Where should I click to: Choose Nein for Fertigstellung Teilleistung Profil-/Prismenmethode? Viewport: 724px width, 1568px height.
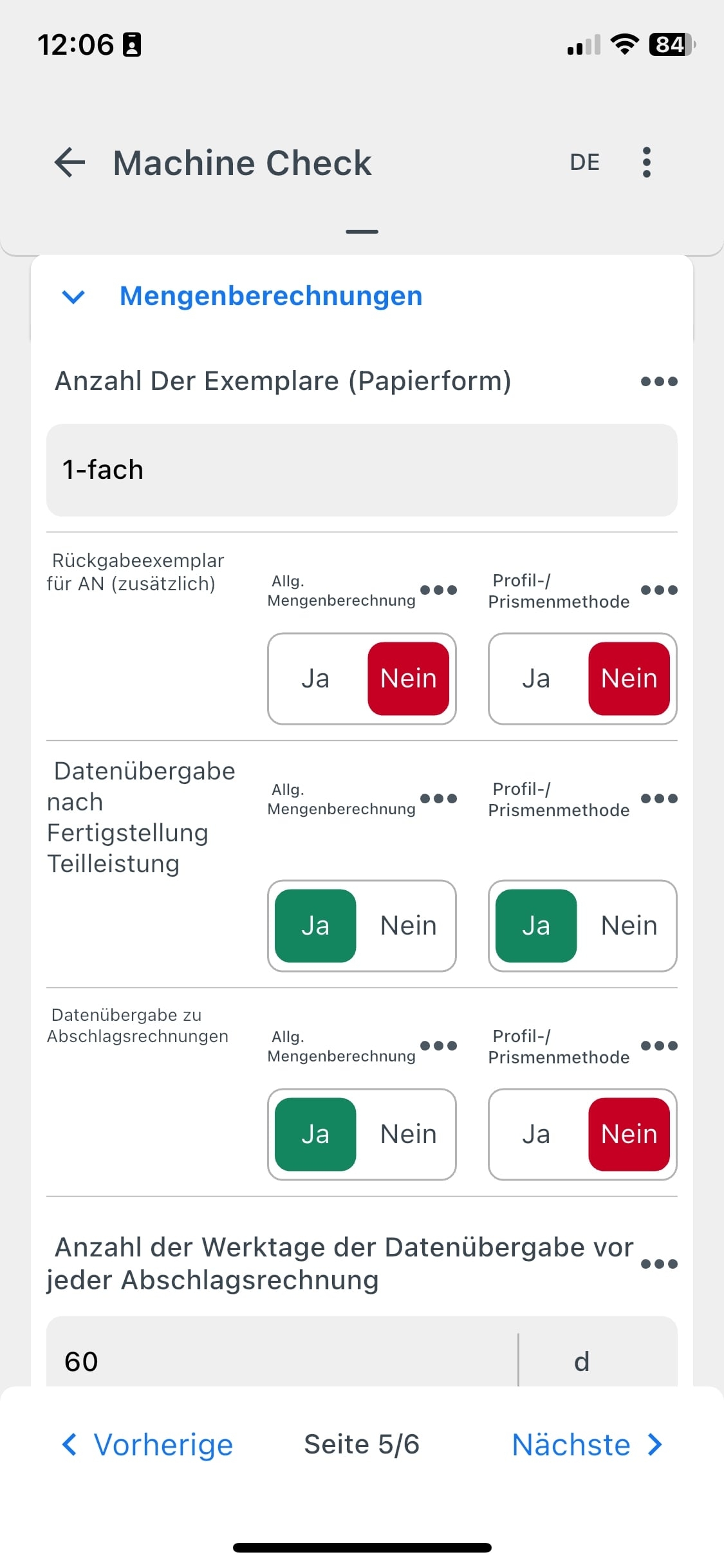[x=629, y=926]
